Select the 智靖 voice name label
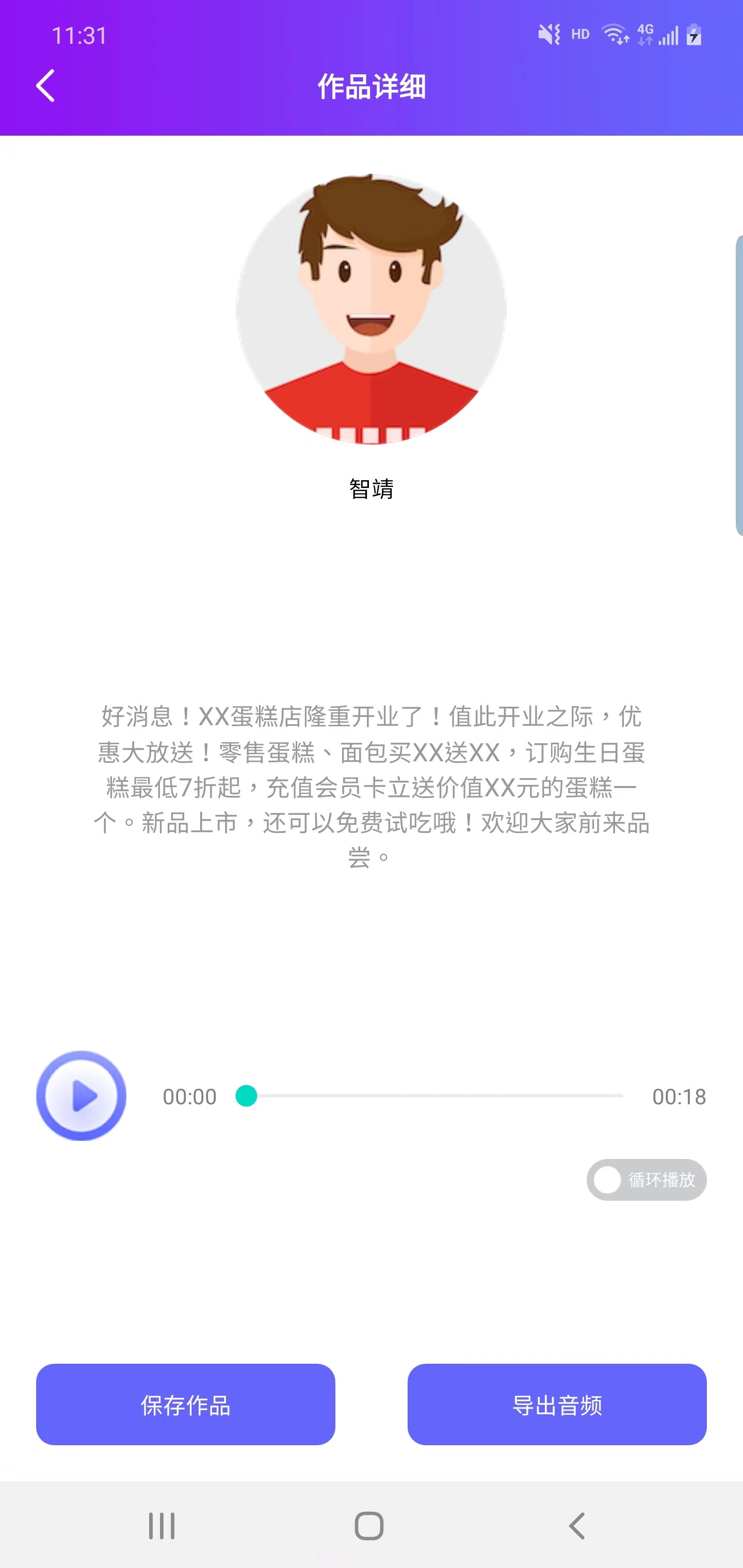Screen dimensions: 743x1568 [372, 486]
